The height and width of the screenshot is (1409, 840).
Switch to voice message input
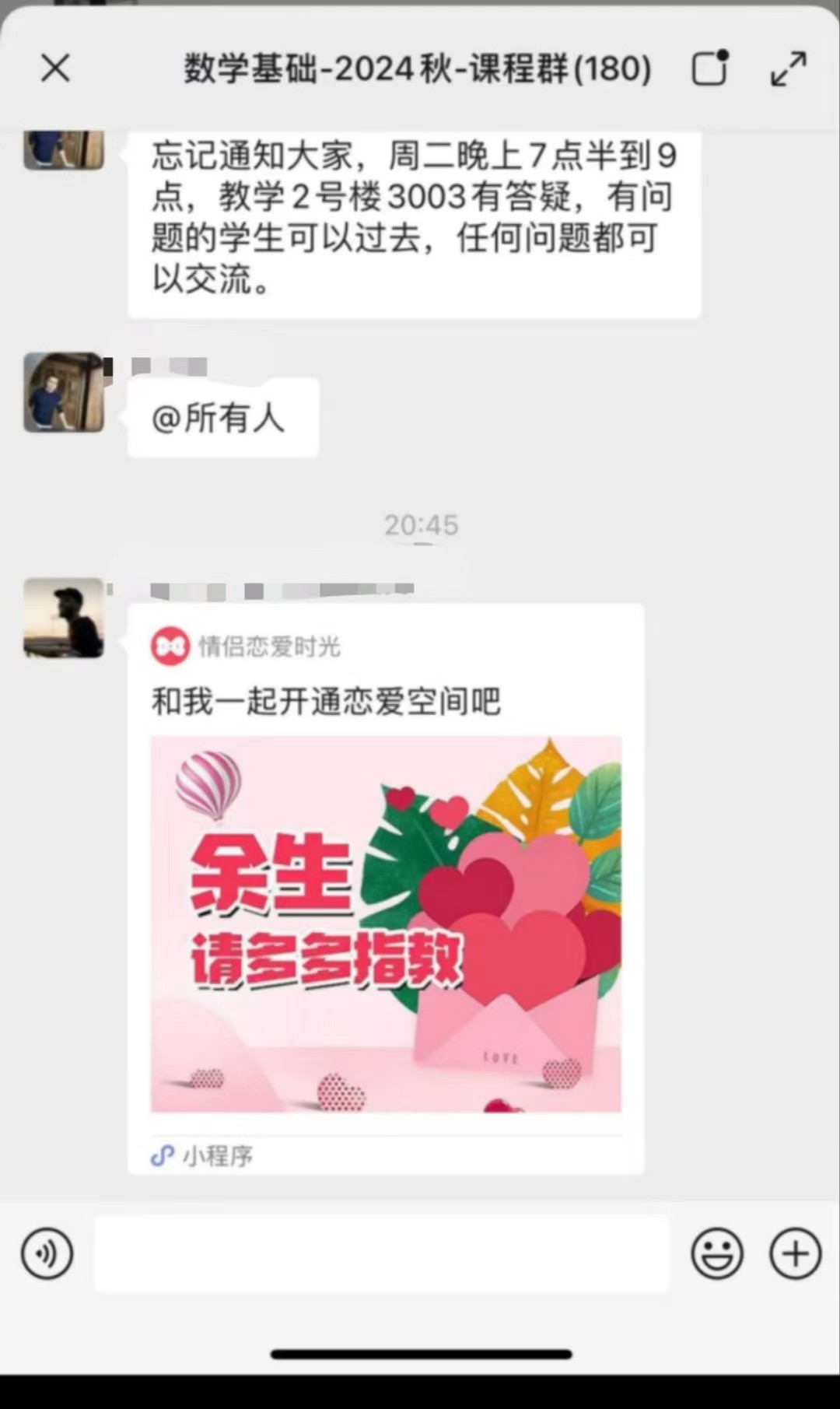(47, 1253)
